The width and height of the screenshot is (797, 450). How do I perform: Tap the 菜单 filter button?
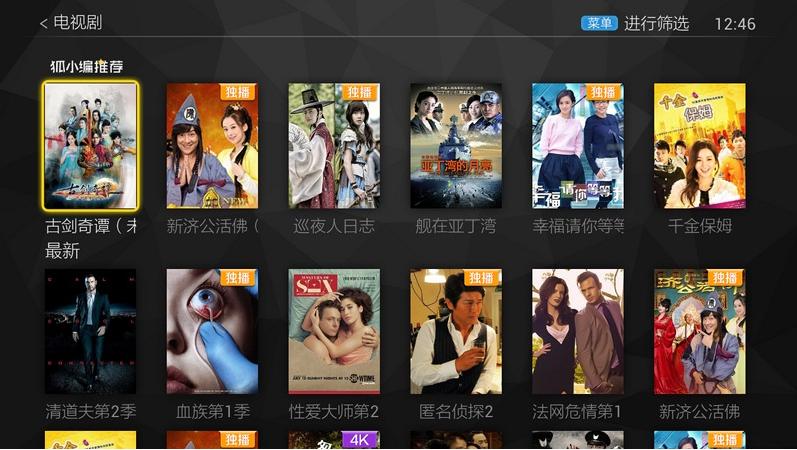click(599, 23)
